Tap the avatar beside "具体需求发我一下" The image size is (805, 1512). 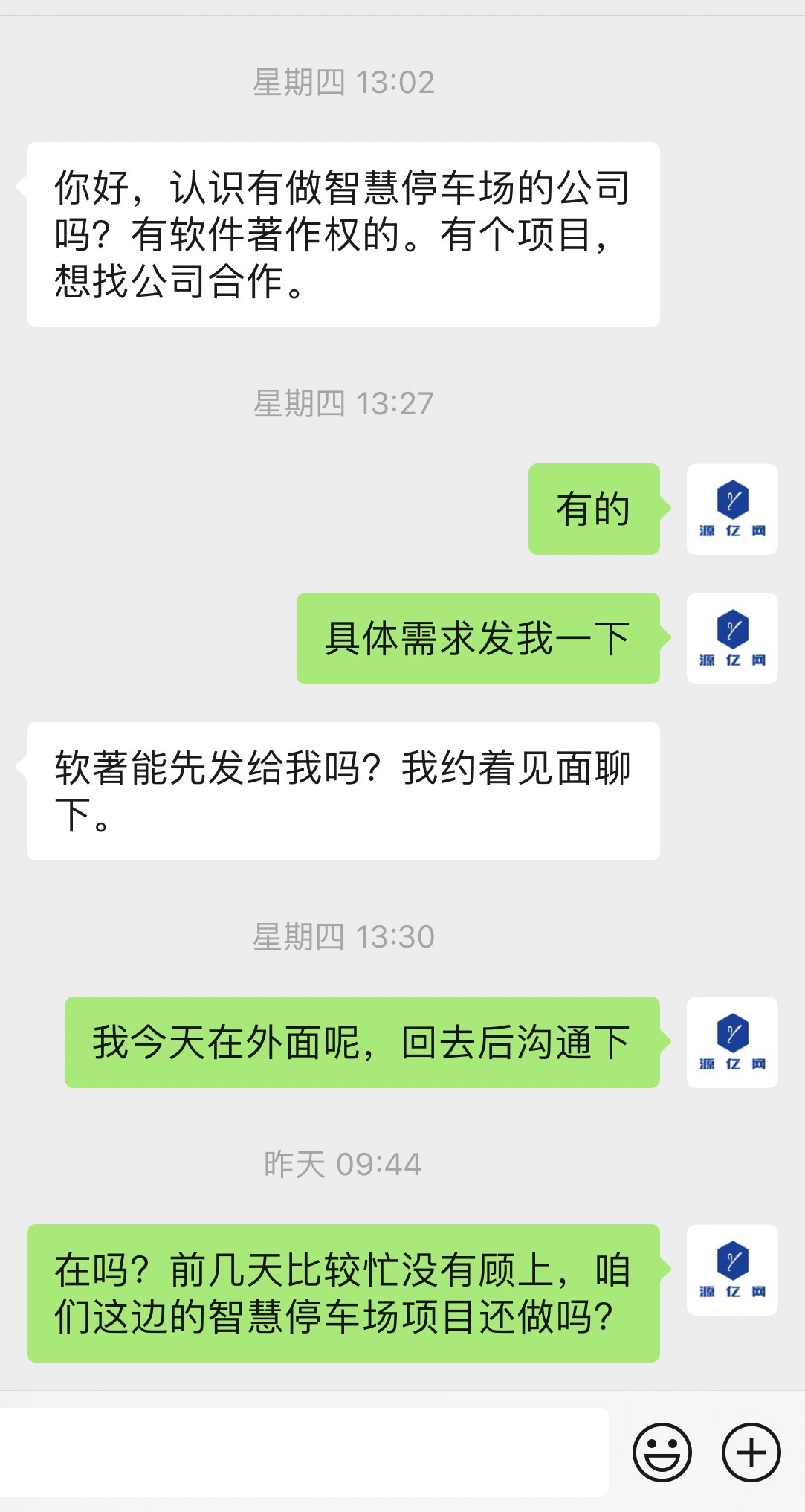pos(732,639)
